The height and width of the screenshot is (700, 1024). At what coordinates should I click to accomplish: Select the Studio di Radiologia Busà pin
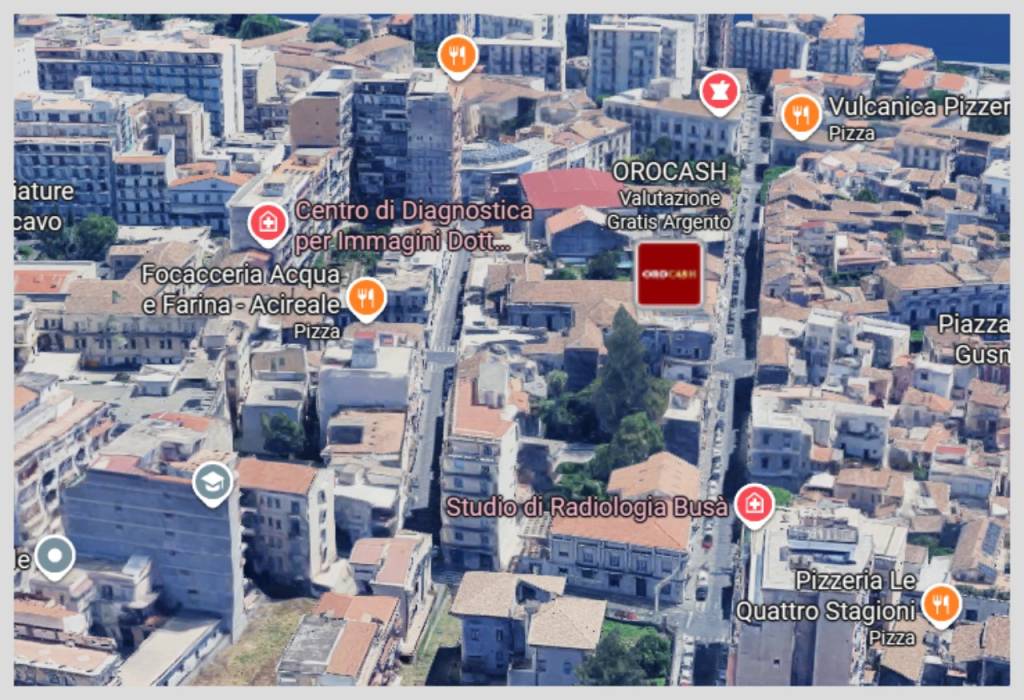[x=754, y=505]
